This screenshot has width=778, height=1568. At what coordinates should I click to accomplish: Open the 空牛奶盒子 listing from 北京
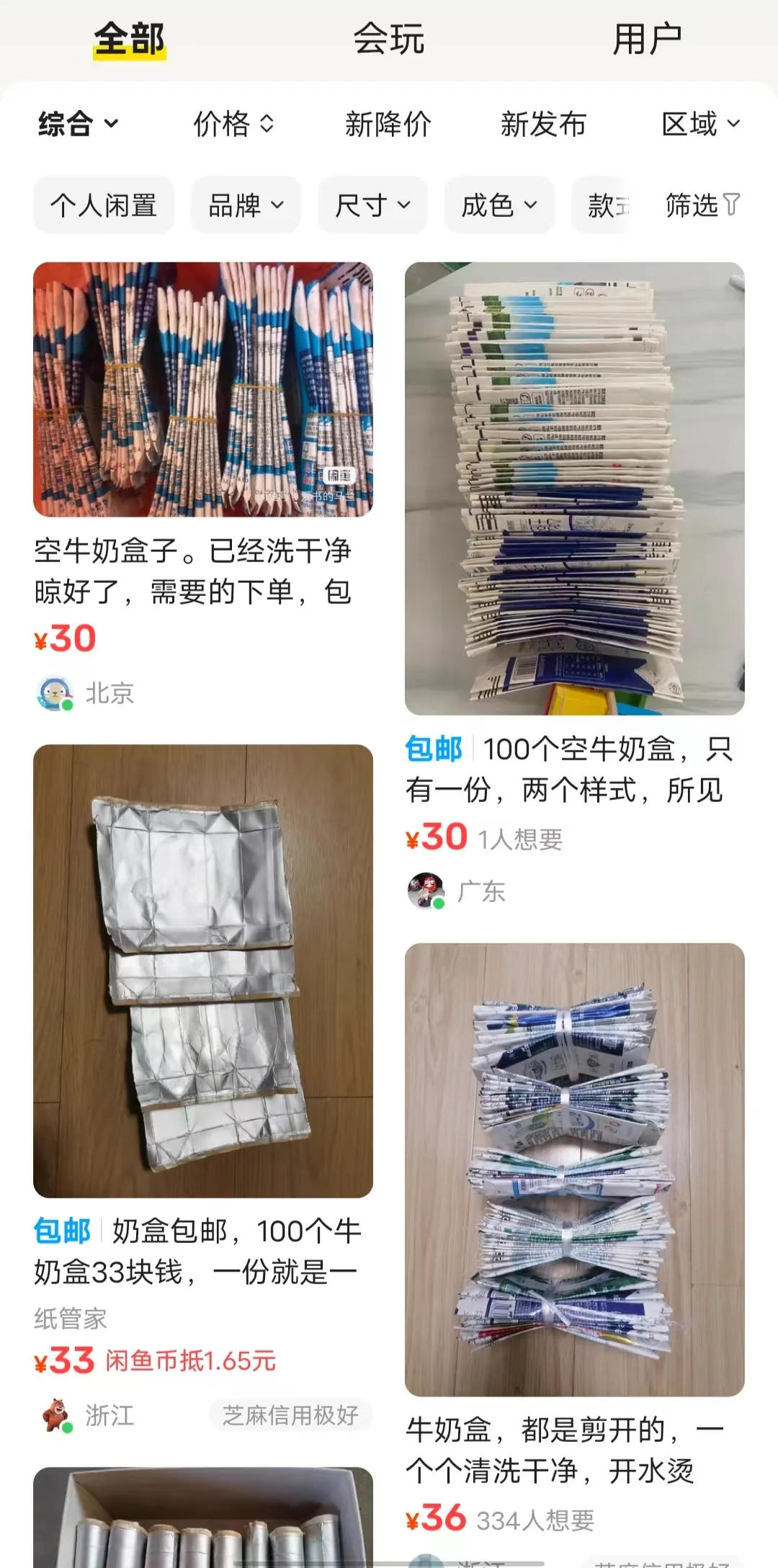coord(203,390)
